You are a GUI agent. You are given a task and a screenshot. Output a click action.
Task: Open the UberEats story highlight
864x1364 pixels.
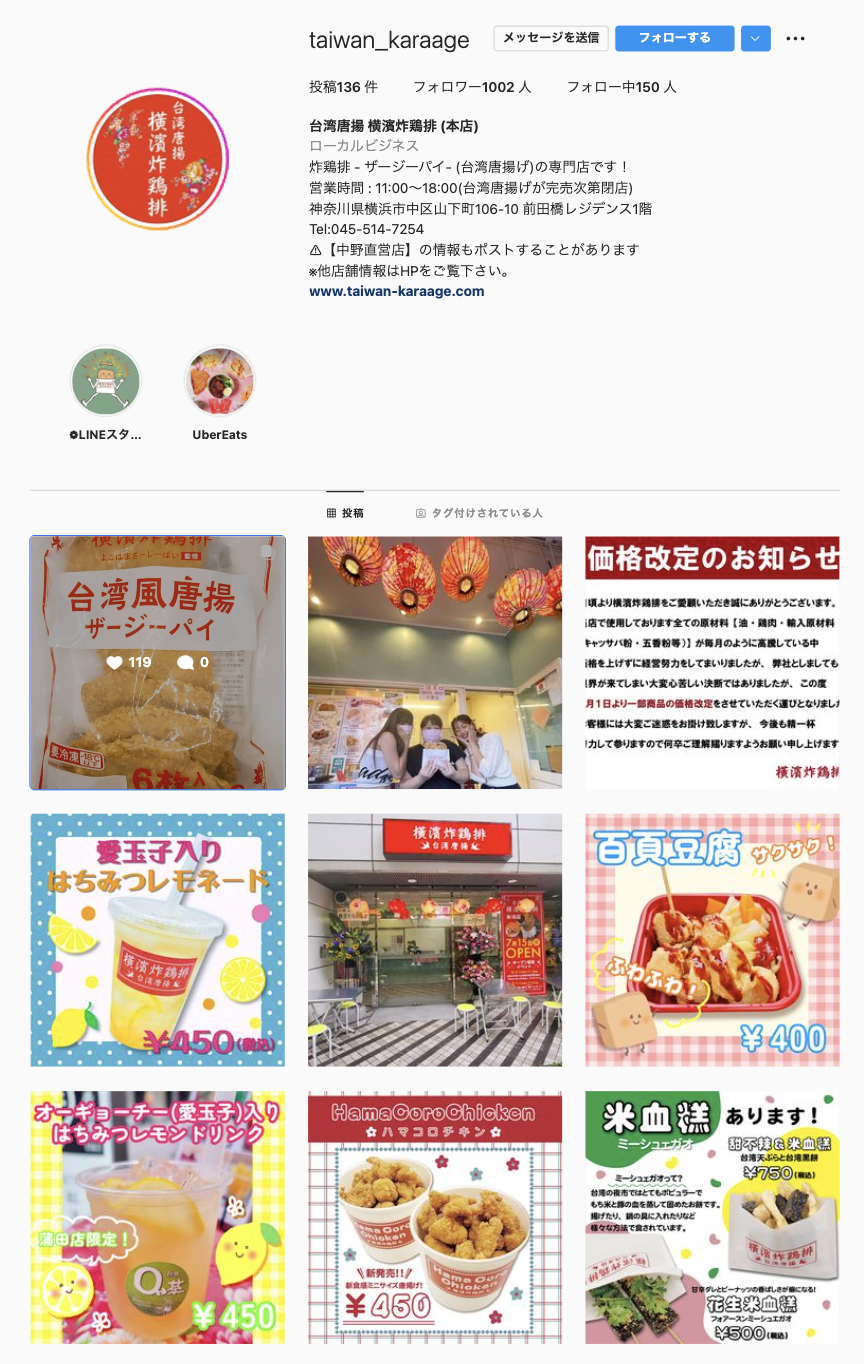point(220,381)
